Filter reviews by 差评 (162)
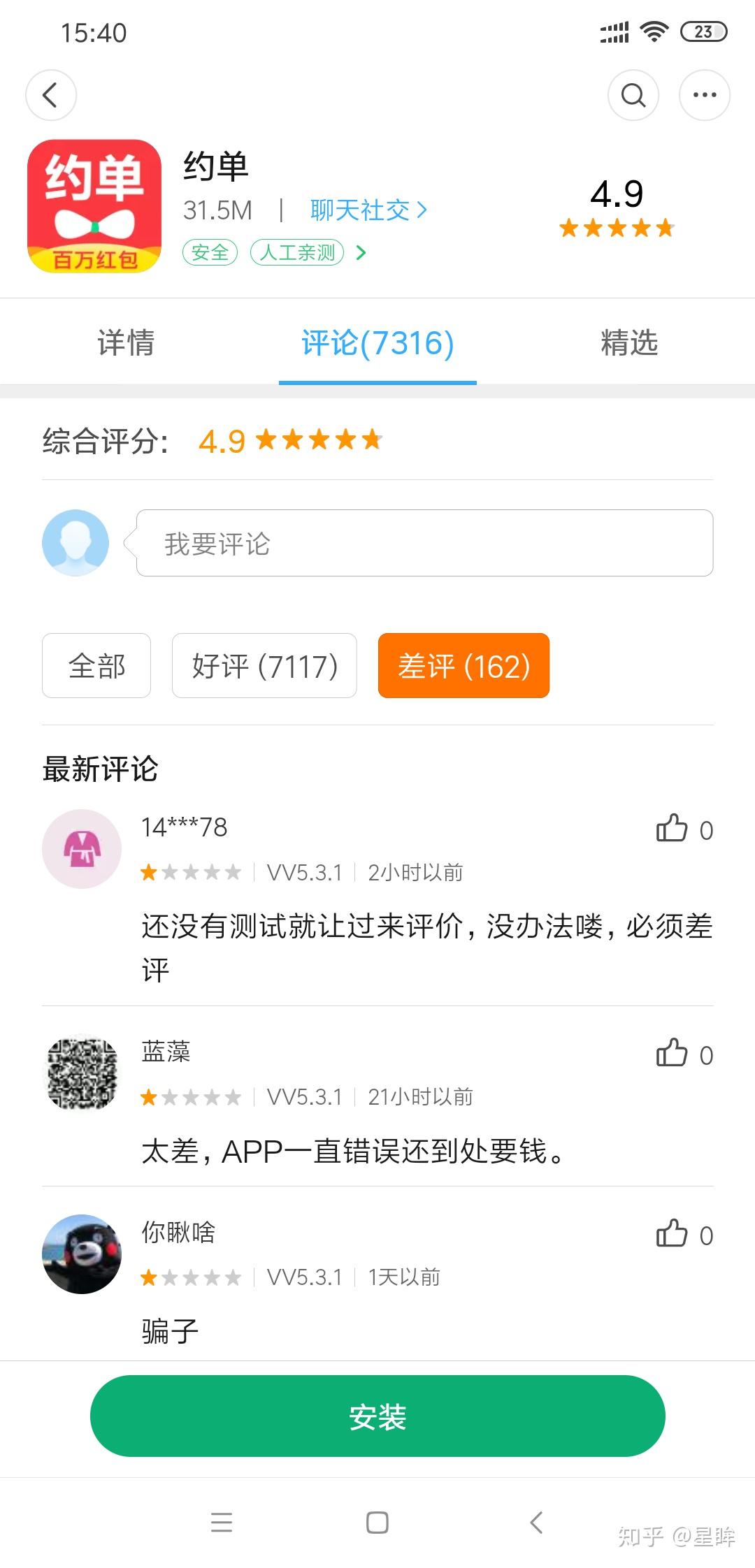Viewport: 755px width, 1568px height. pyautogui.click(x=463, y=665)
